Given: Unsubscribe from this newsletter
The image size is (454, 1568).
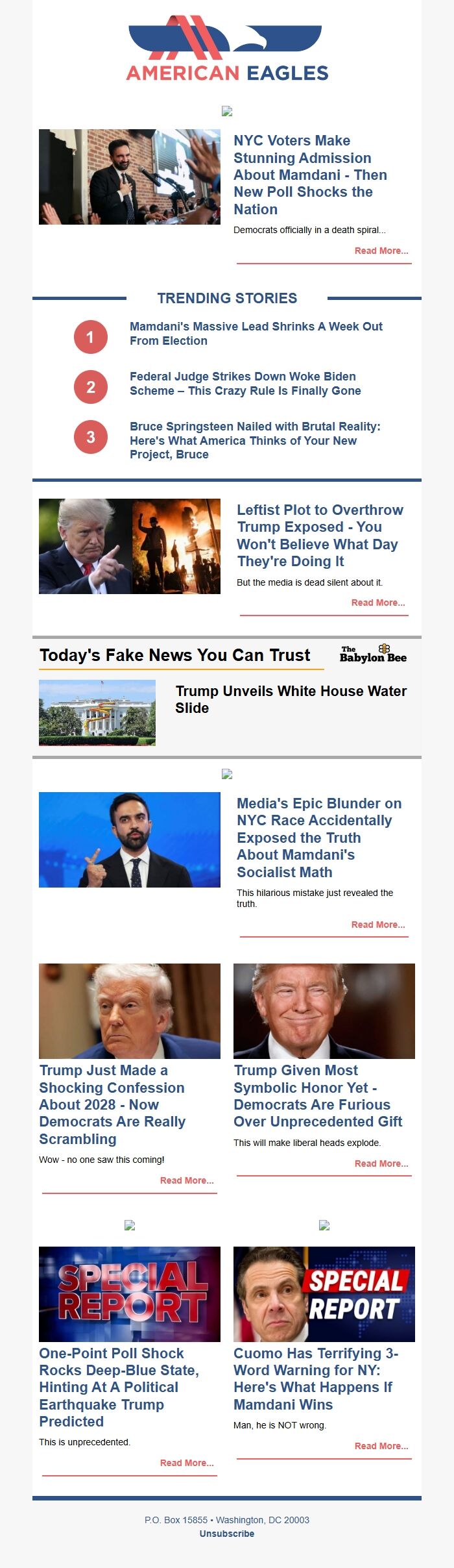Looking at the screenshot, I should coord(227,1534).
